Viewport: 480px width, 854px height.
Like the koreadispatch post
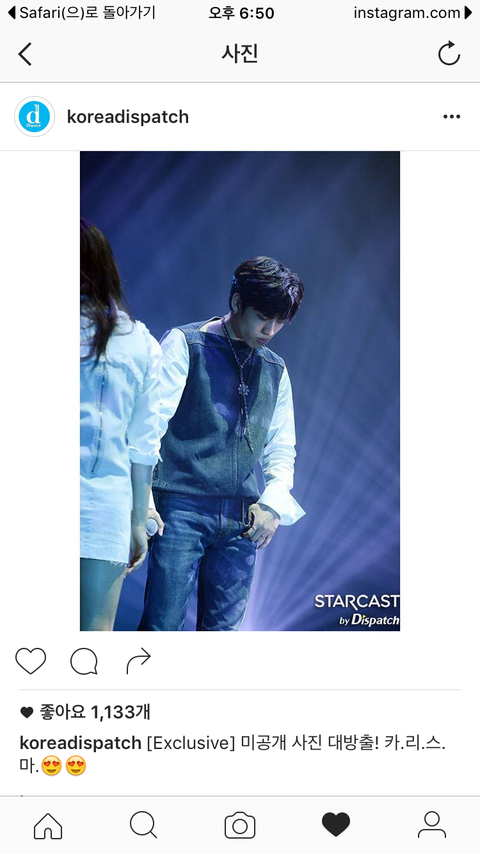31,661
